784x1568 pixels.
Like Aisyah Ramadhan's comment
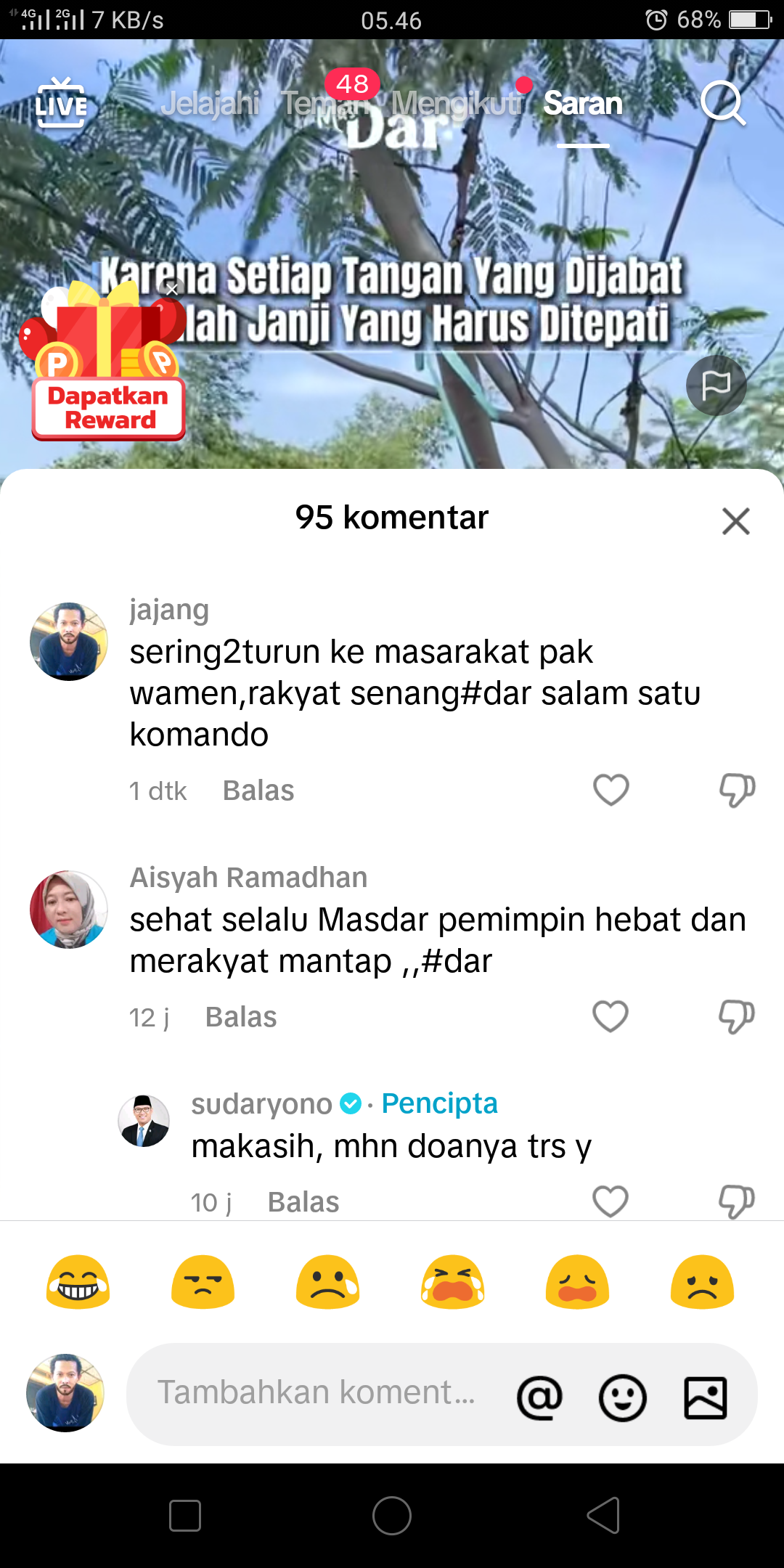pyautogui.click(x=611, y=1016)
